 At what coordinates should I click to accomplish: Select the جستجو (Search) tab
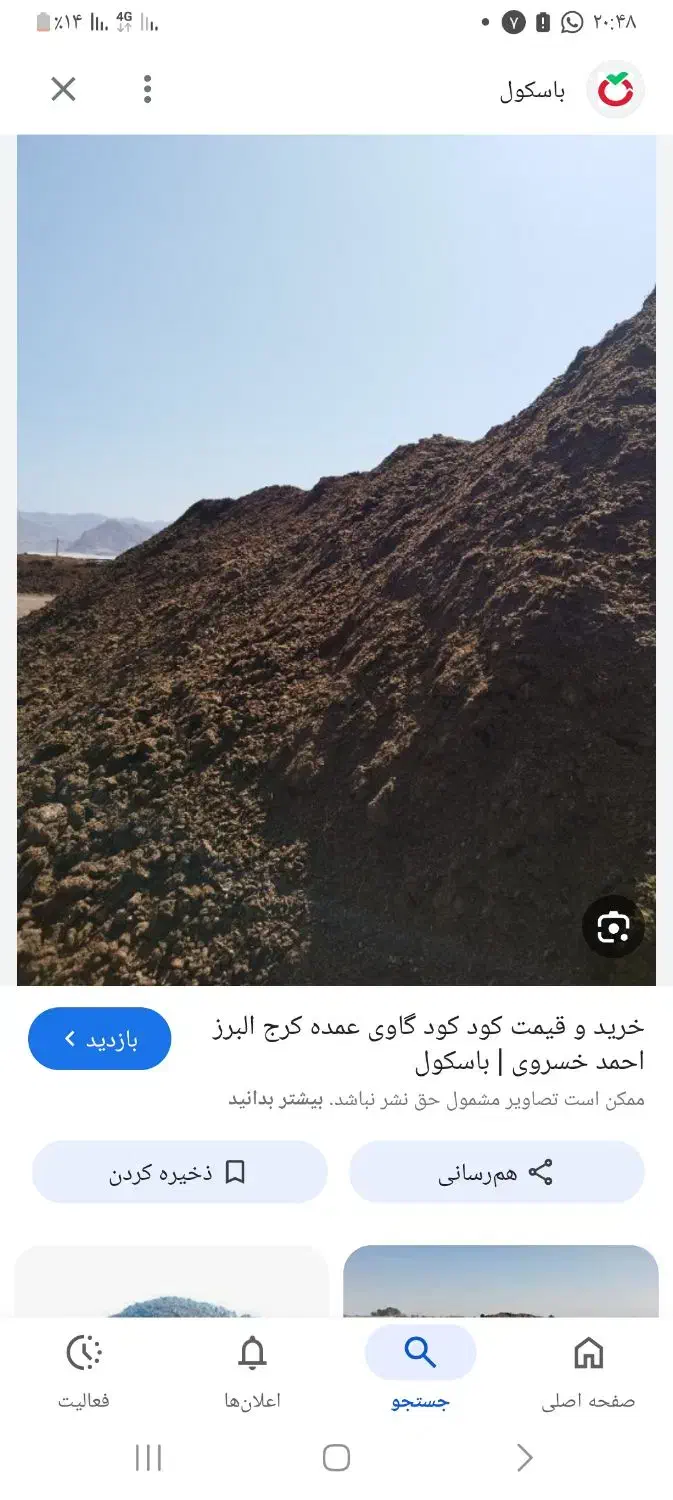click(420, 1372)
